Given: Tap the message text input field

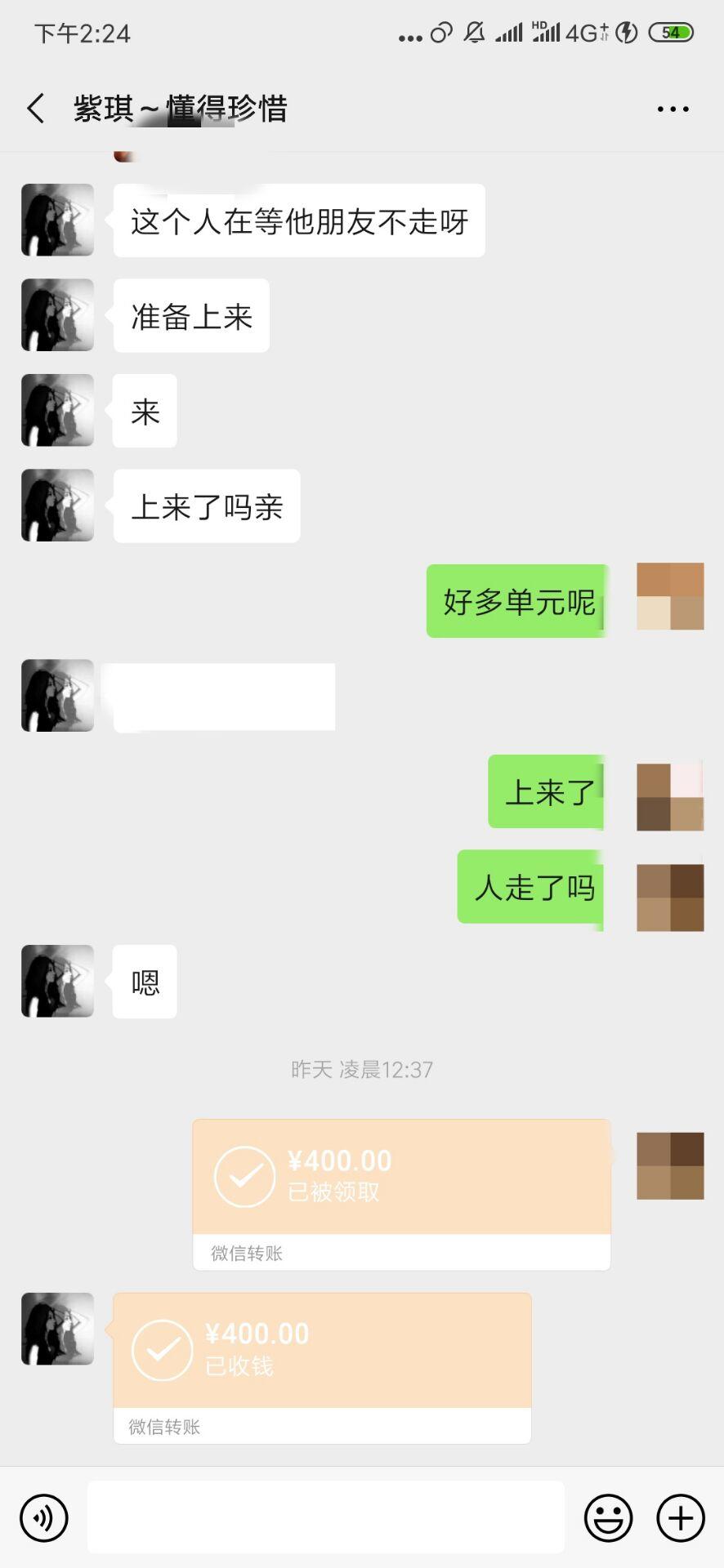Looking at the screenshot, I should (x=325, y=1517).
